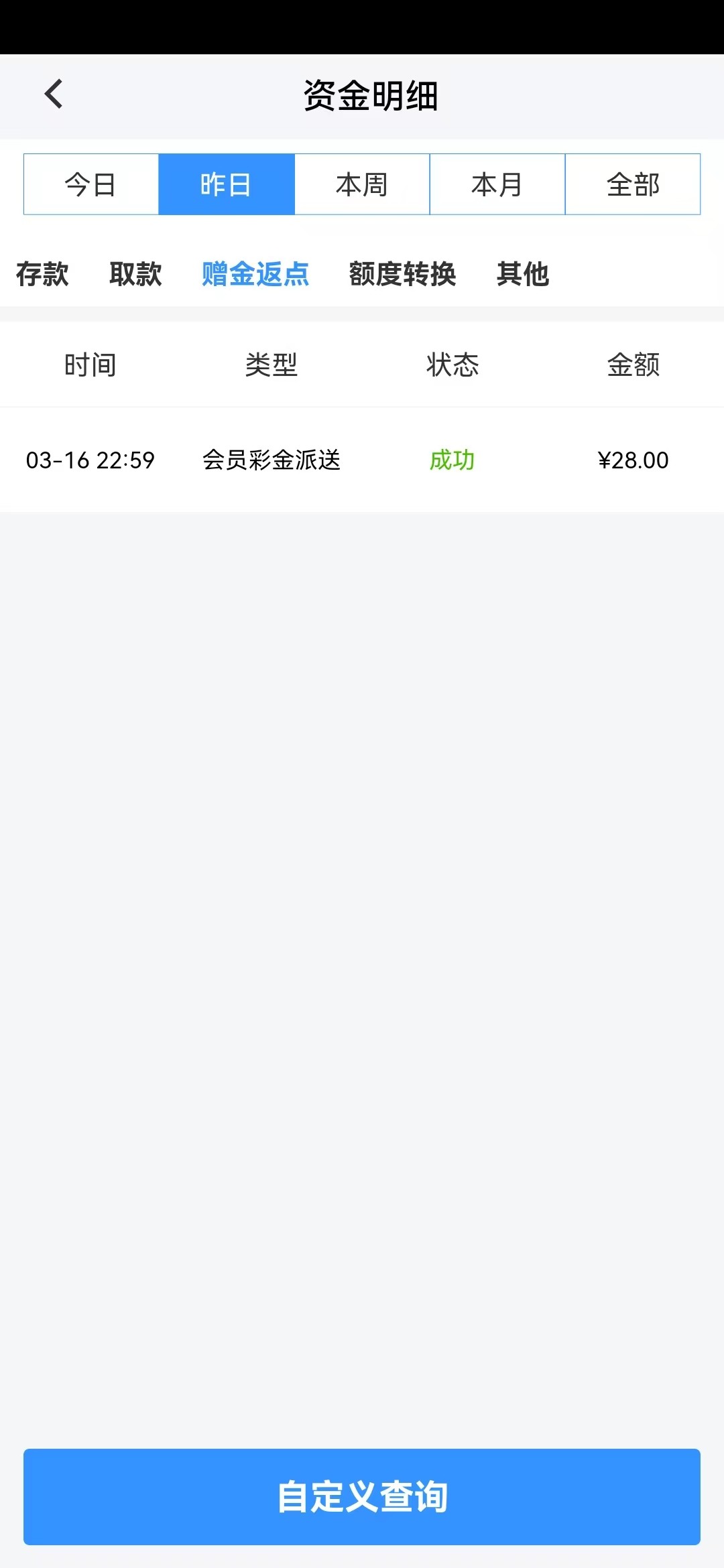Select the 赠金返点 category
724x1568 pixels.
[255, 274]
